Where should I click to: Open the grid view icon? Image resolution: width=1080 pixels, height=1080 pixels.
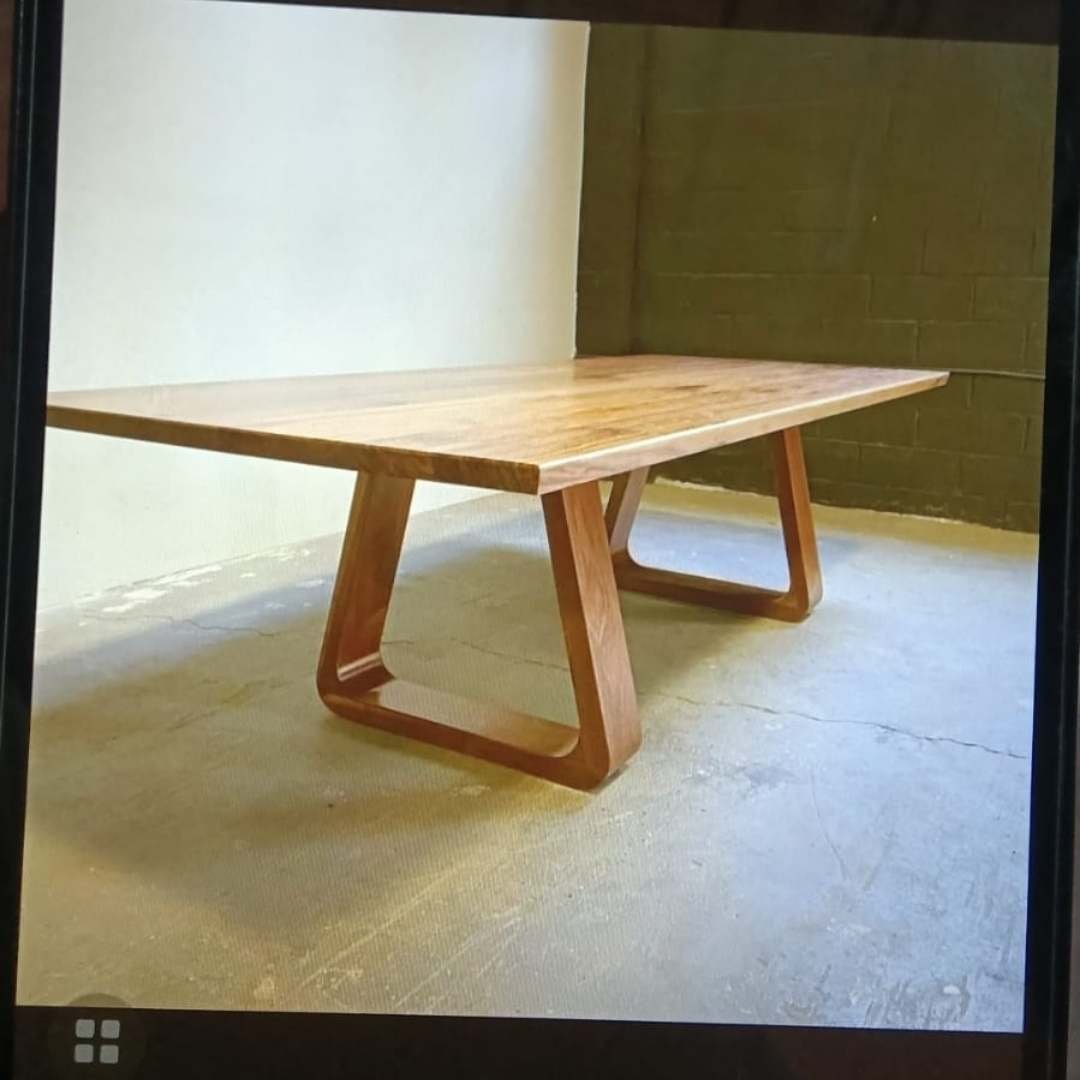97,1040
